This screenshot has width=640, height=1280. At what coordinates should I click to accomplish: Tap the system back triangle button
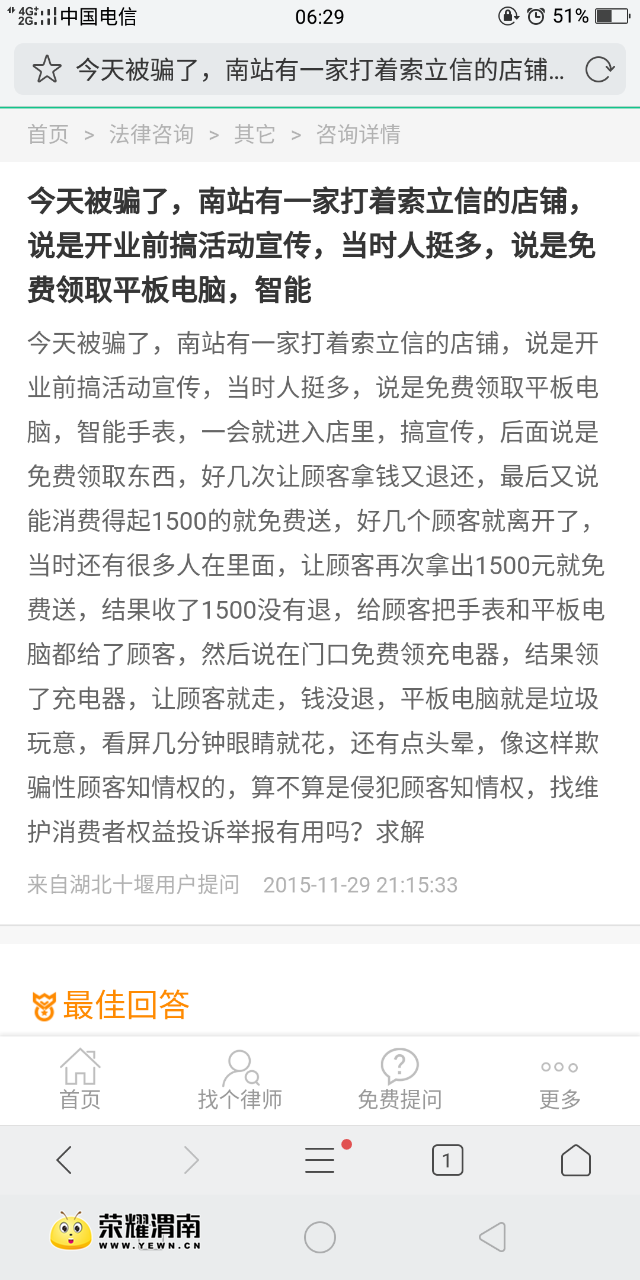(x=492, y=1237)
